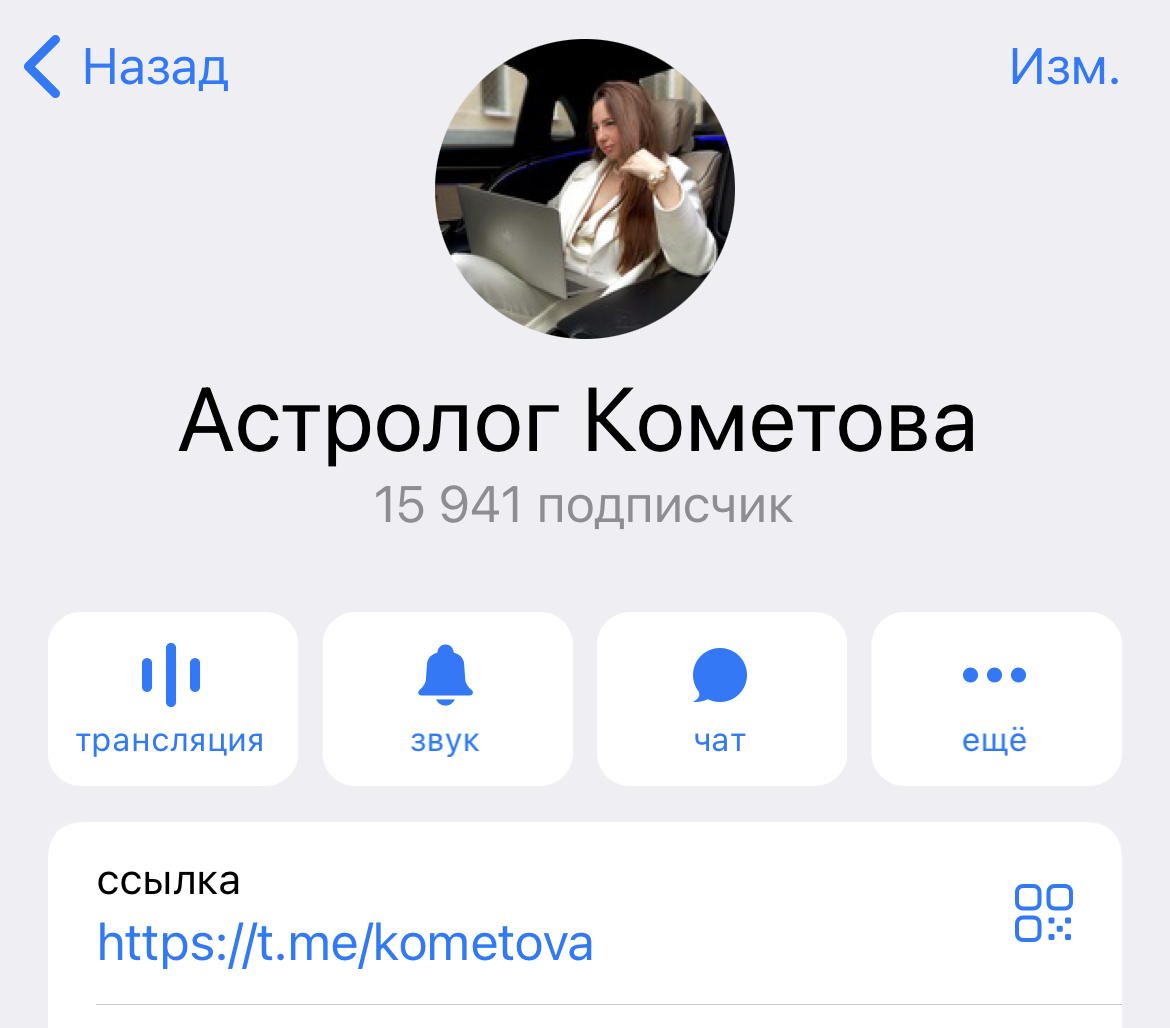Tap Изм. to edit the channel

click(x=1064, y=67)
